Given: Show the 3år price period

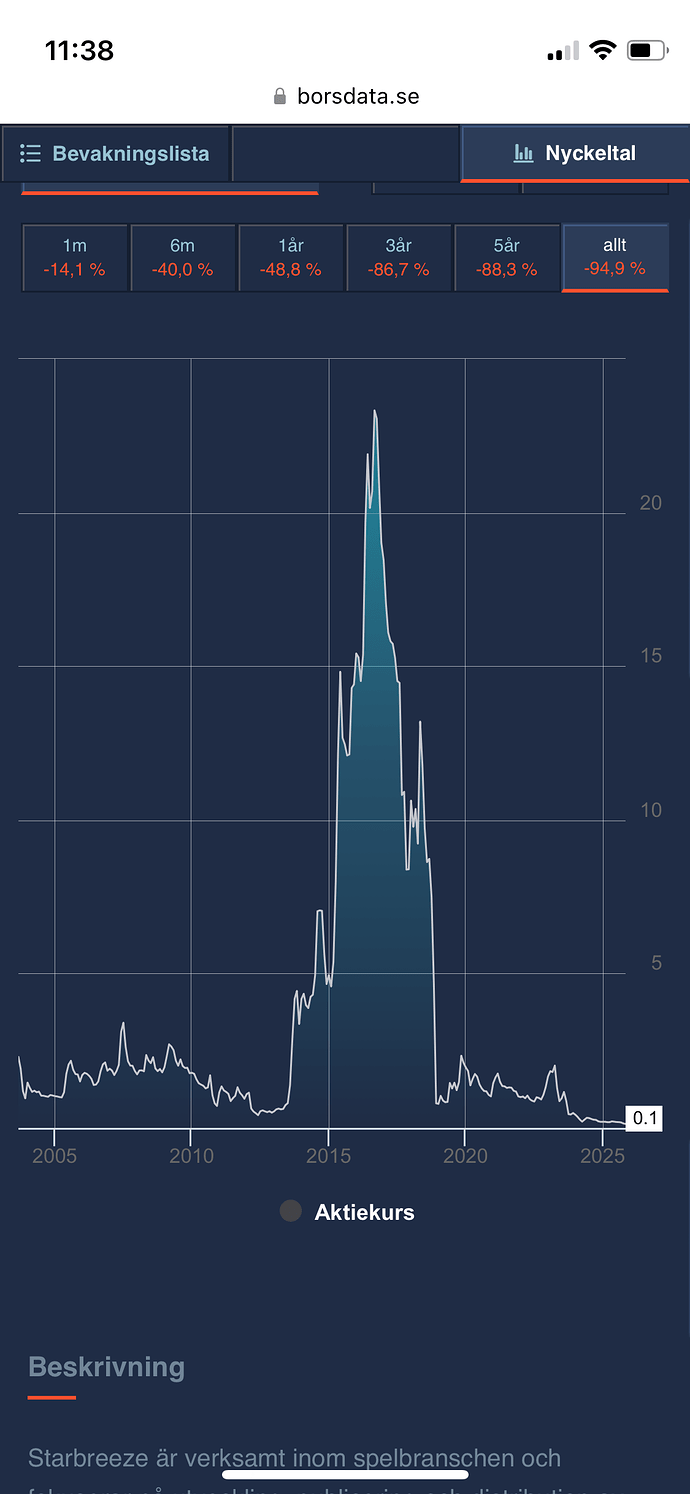Looking at the screenshot, I should [399, 257].
